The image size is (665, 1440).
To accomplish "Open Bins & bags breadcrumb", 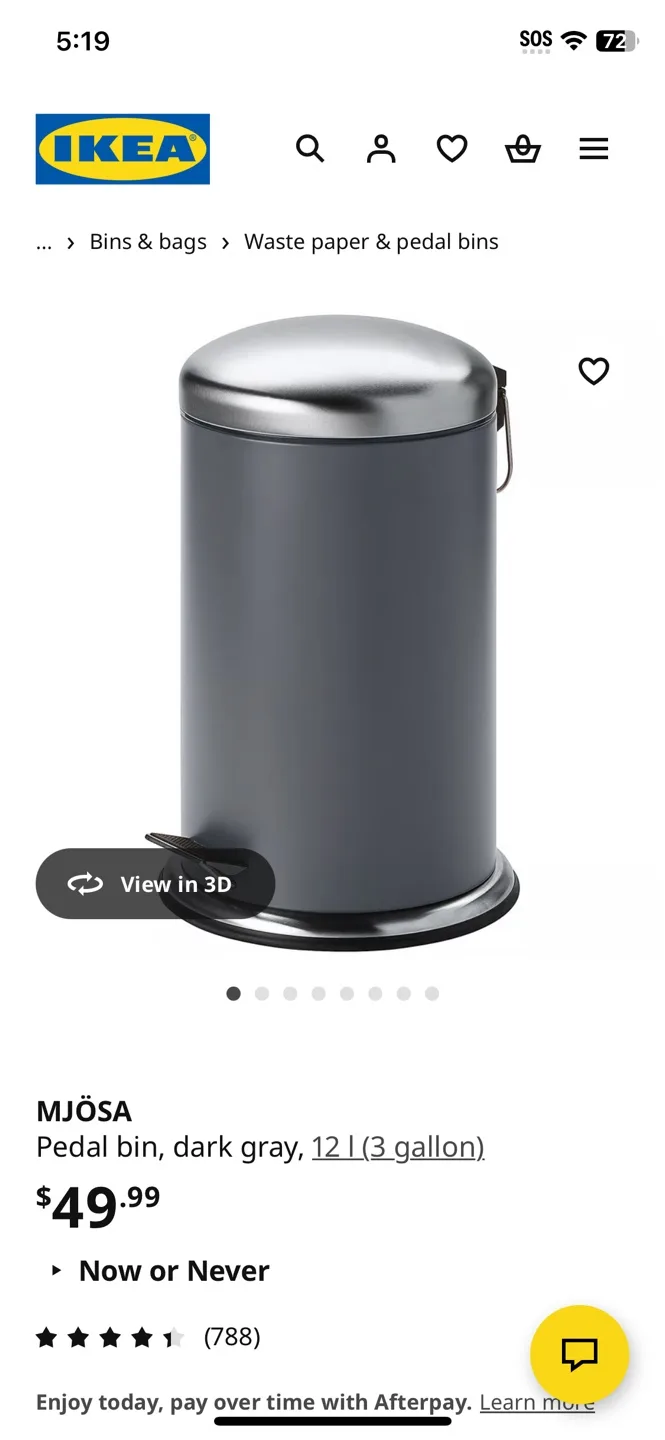I will (148, 242).
